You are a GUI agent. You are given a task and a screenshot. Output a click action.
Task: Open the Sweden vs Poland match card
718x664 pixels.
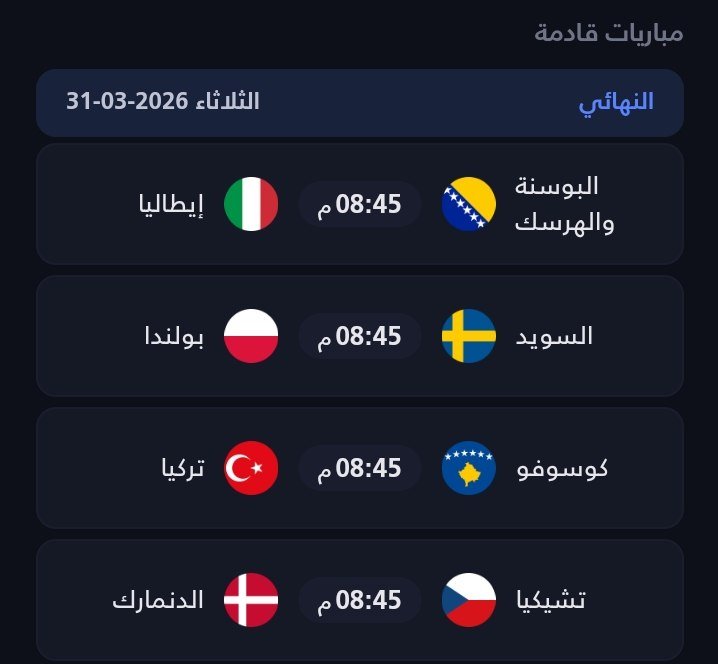pos(360,336)
